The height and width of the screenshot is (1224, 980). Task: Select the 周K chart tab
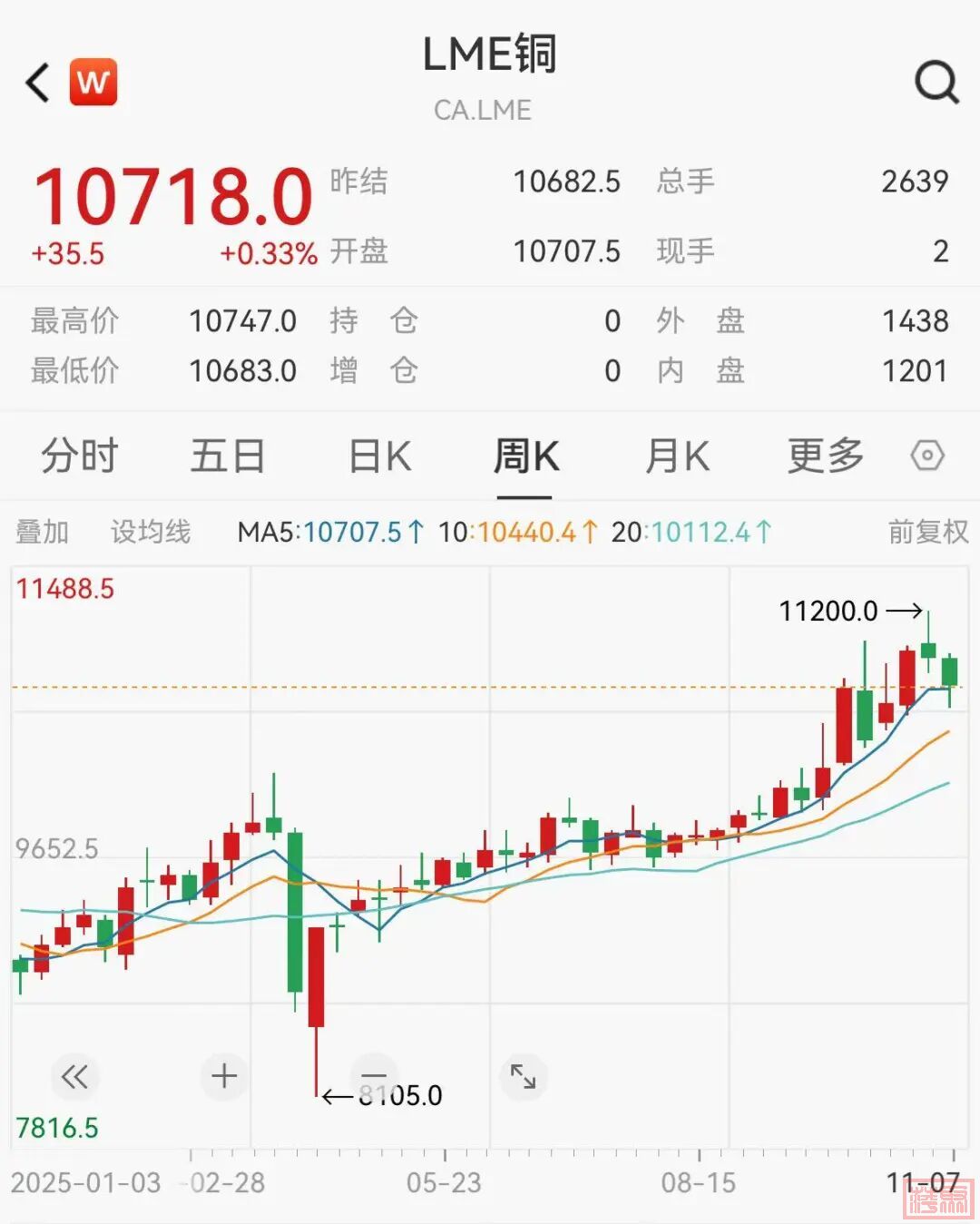pyautogui.click(x=525, y=455)
